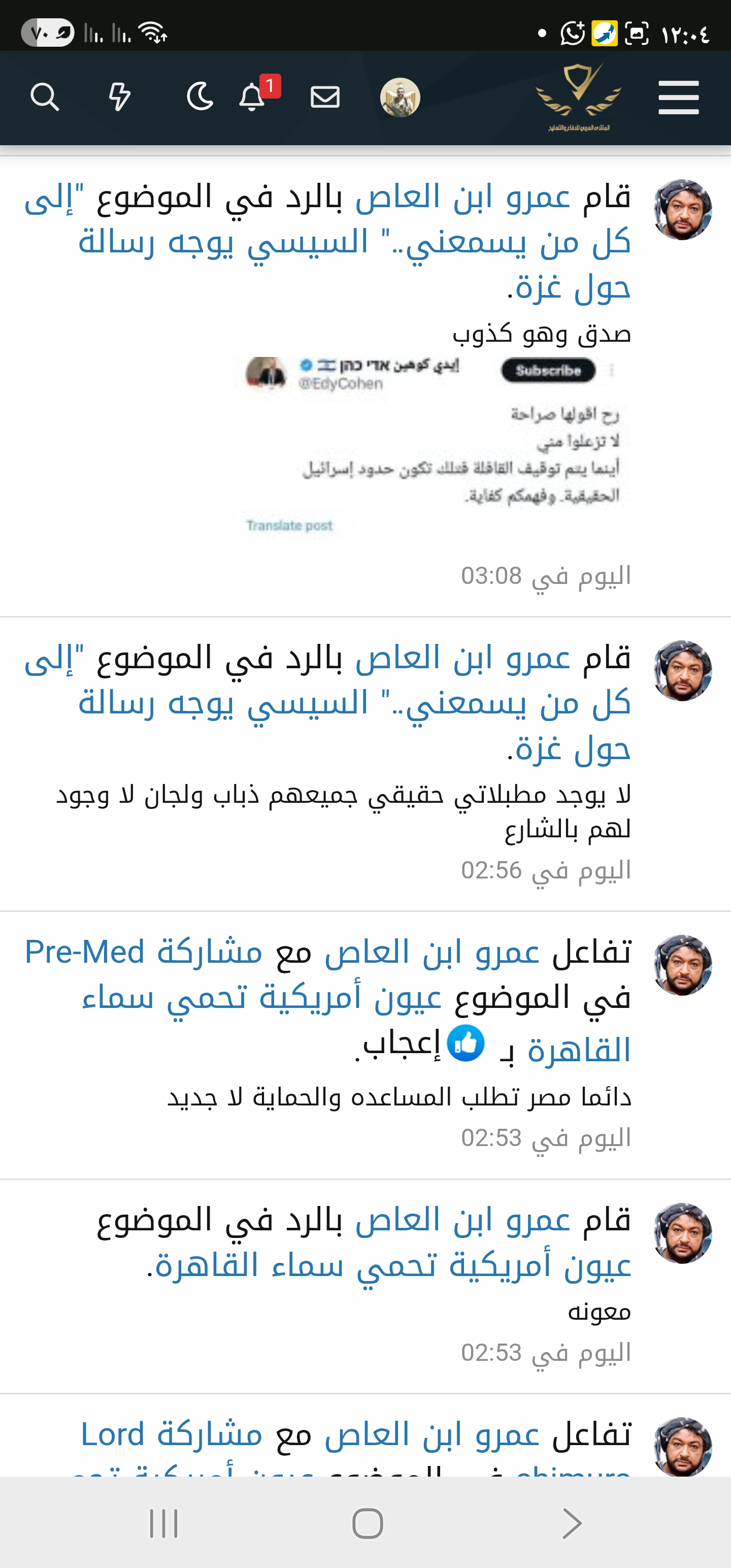Go to the system home screen
The image size is (731, 1568).
368,1523
